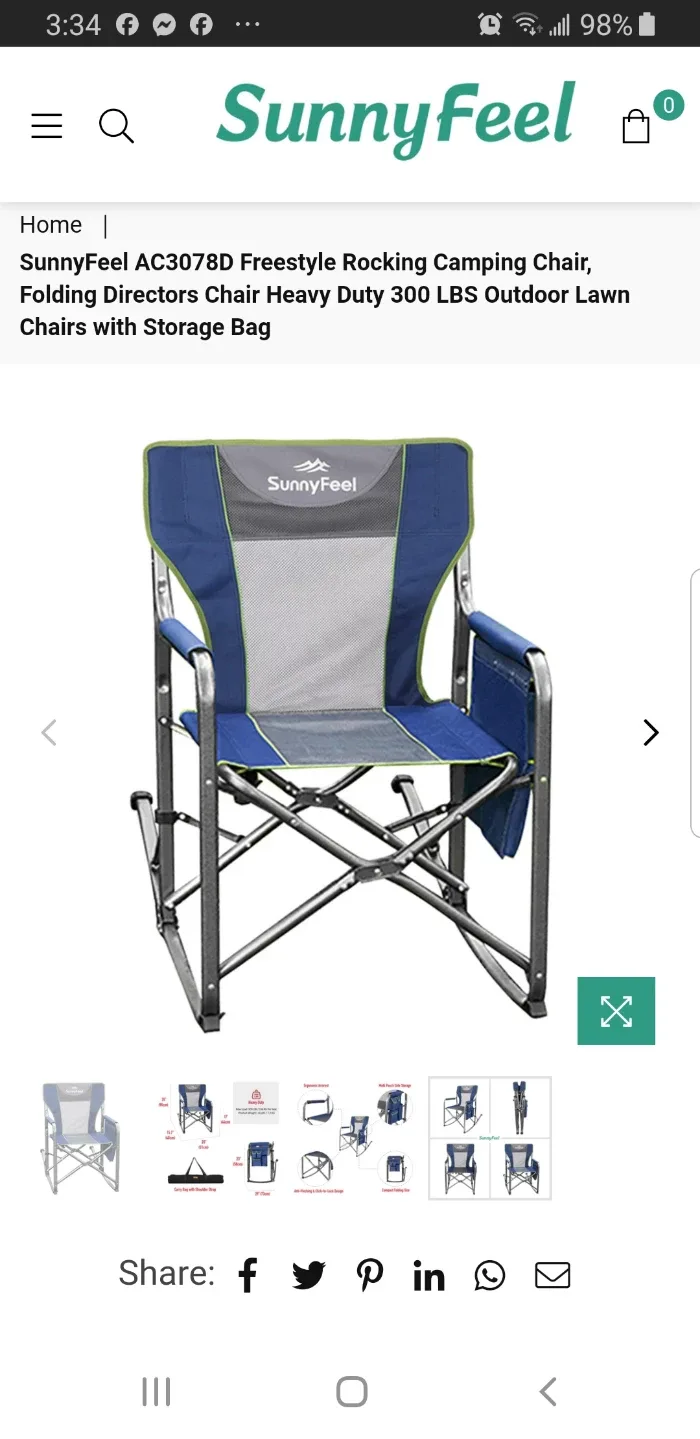Show next product image arrow
Image resolution: width=700 pixels, height=1439 pixels.
[x=651, y=733]
